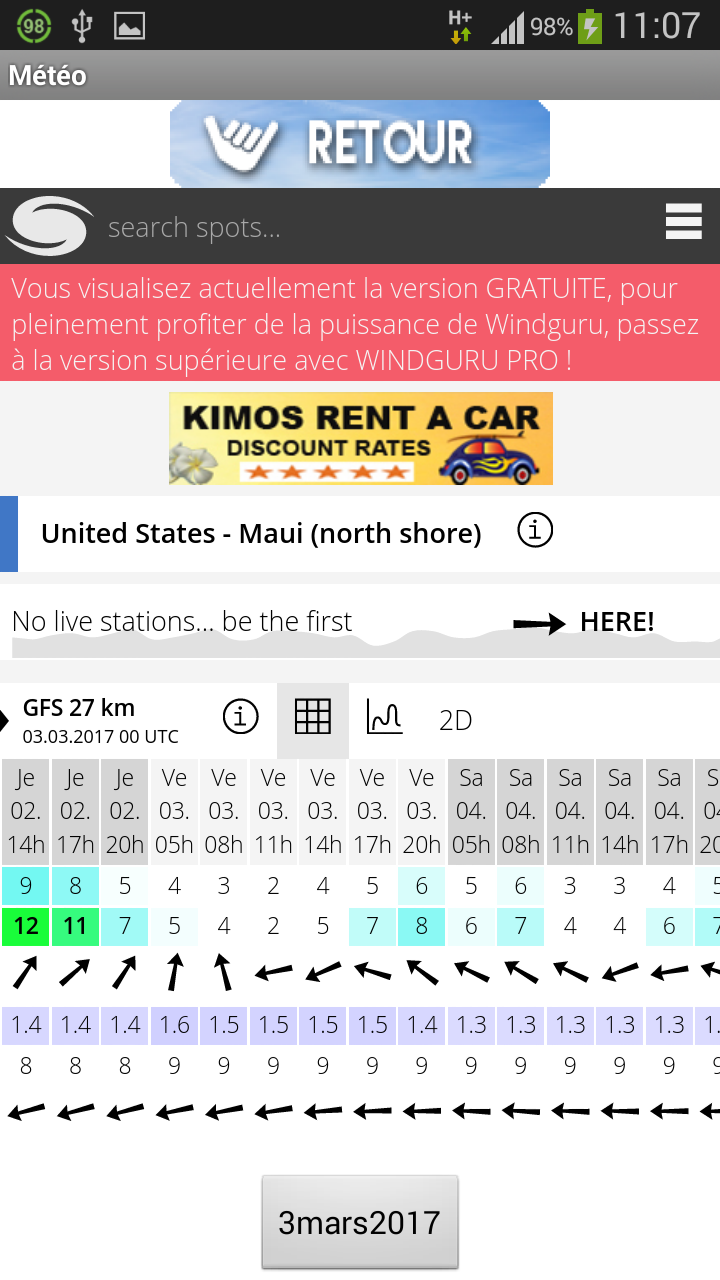The height and width of the screenshot is (1280, 720).
Task: Switch to the table grid view
Action: tap(313, 718)
